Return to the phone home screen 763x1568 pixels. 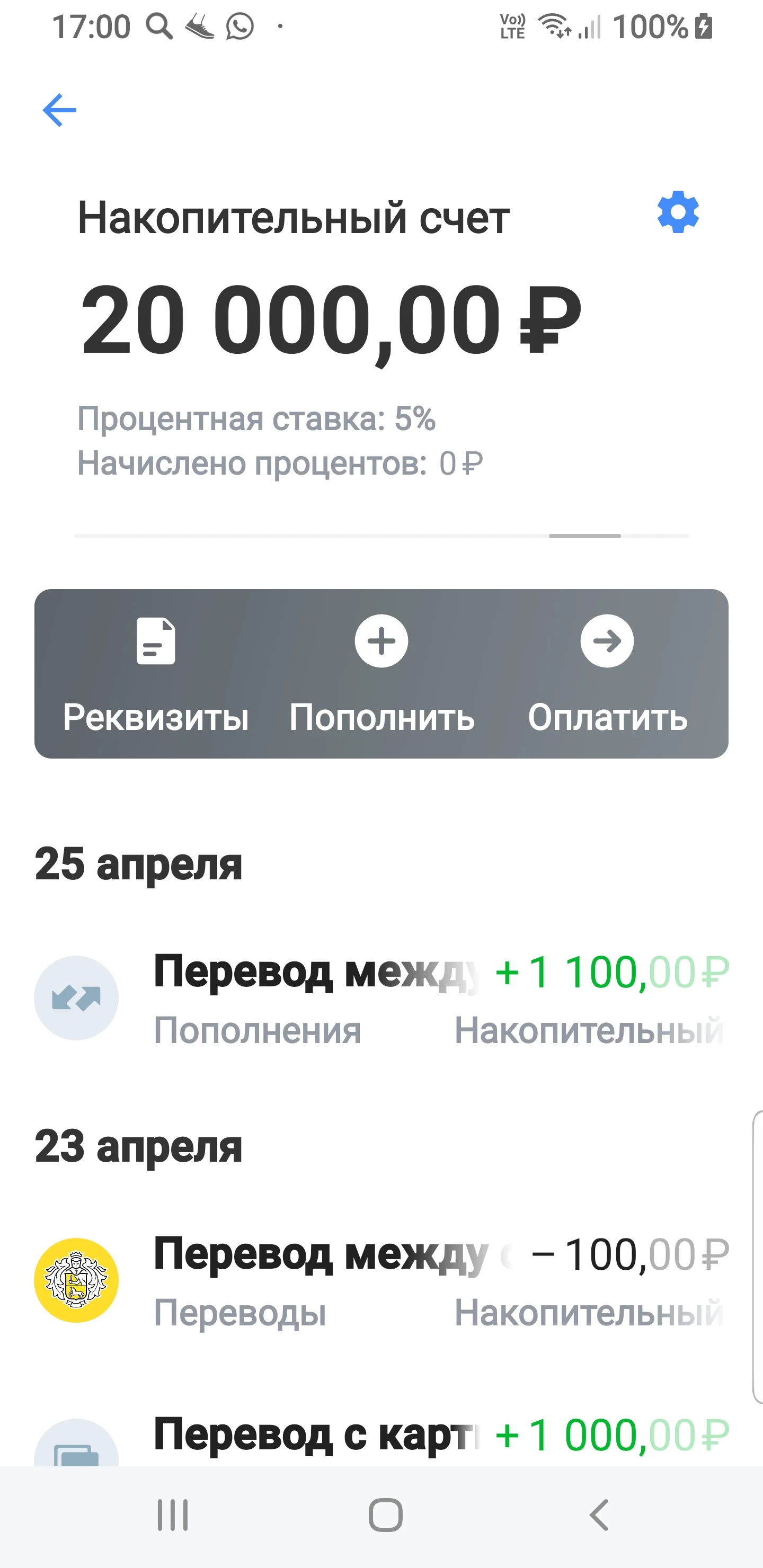pos(385,1516)
